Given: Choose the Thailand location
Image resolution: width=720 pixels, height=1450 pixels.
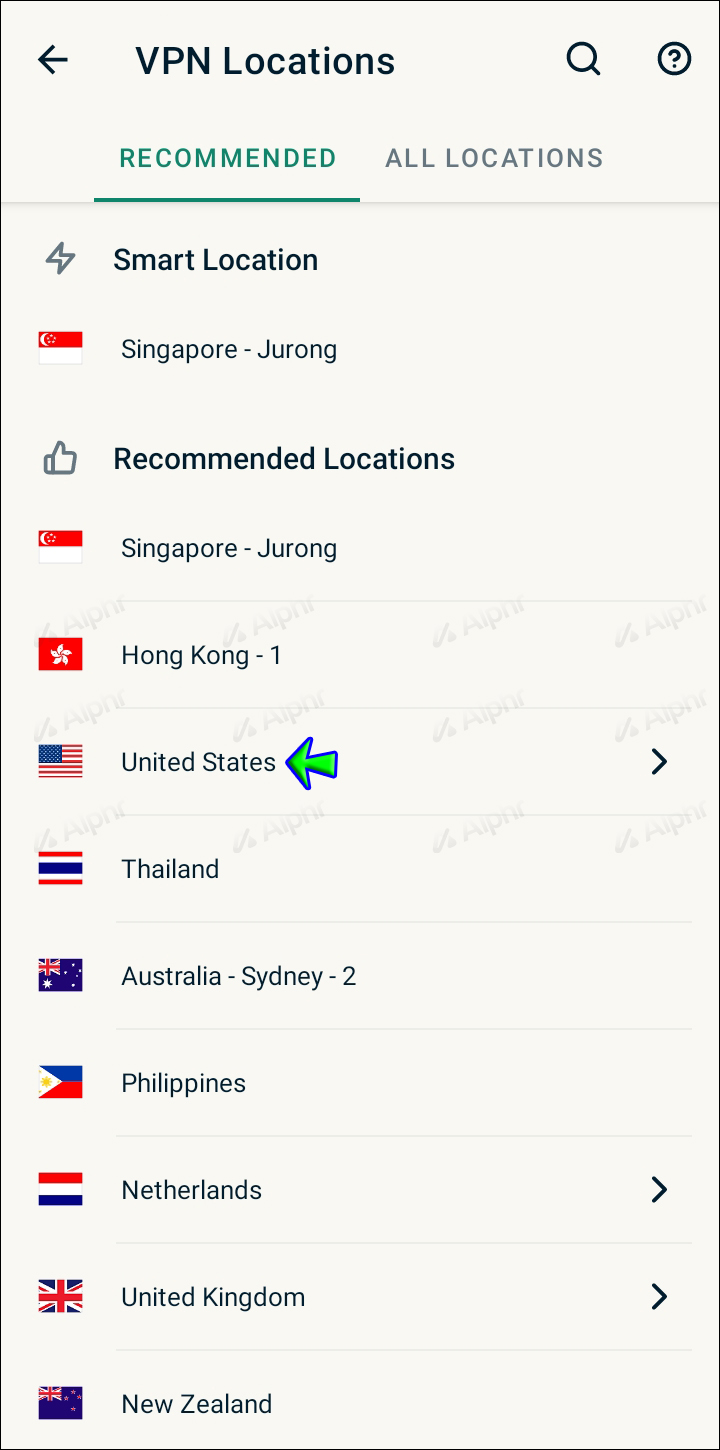Looking at the screenshot, I should [x=170, y=869].
